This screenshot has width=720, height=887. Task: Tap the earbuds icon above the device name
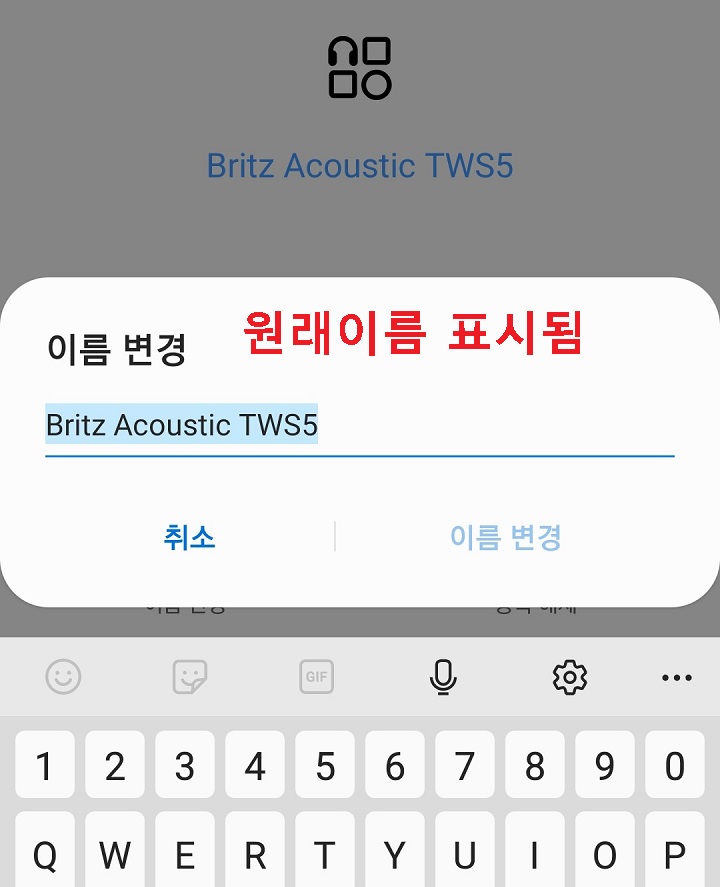click(x=360, y=67)
